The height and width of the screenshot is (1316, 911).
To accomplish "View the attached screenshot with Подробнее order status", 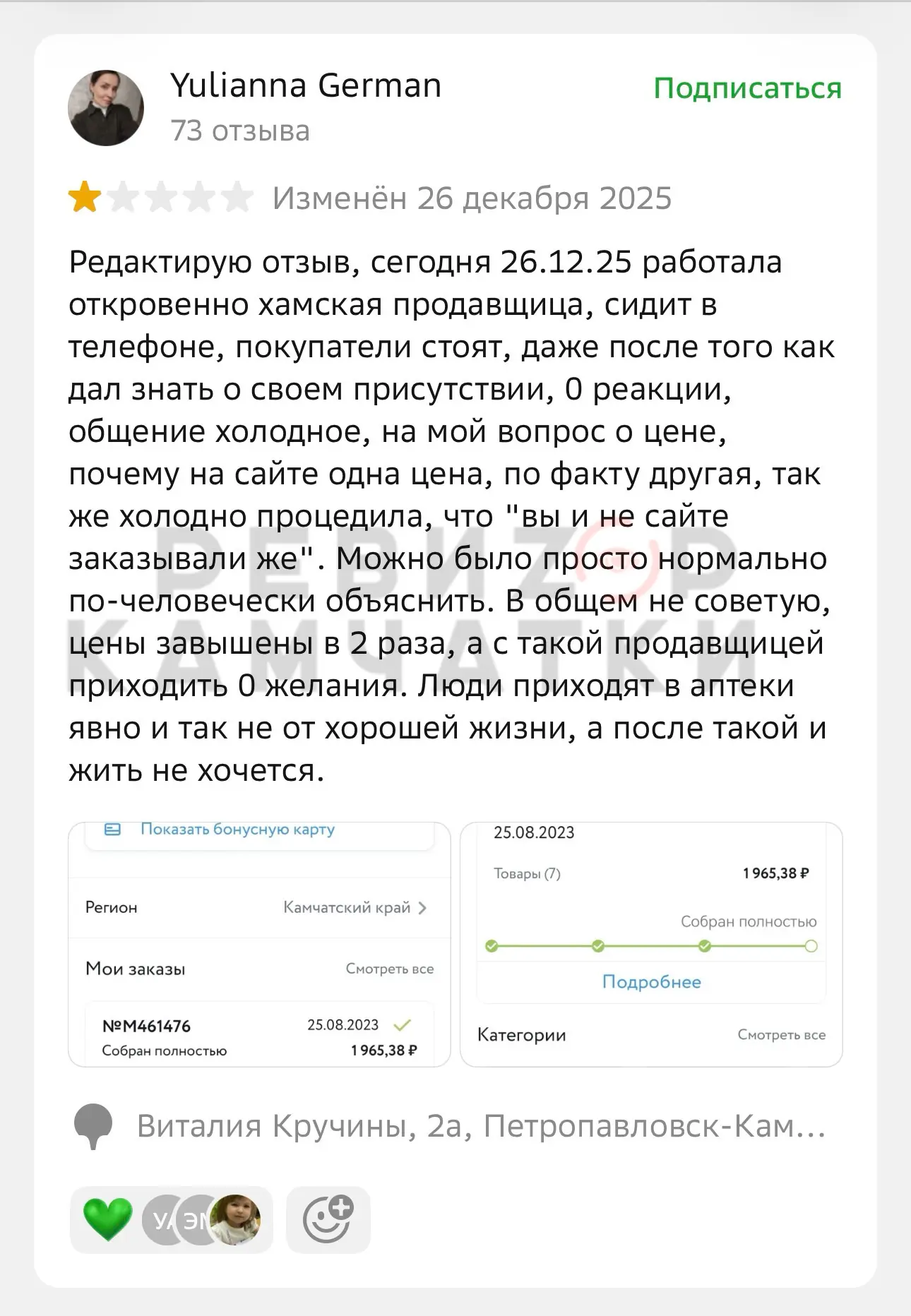I will pyautogui.click(x=651, y=944).
